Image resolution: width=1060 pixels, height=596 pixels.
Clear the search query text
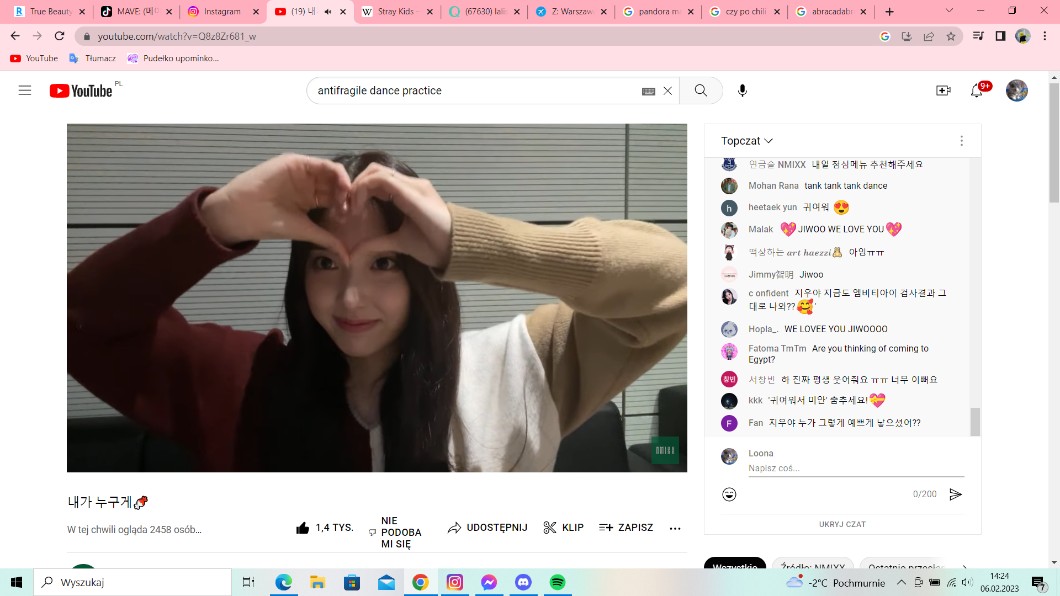click(x=668, y=91)
